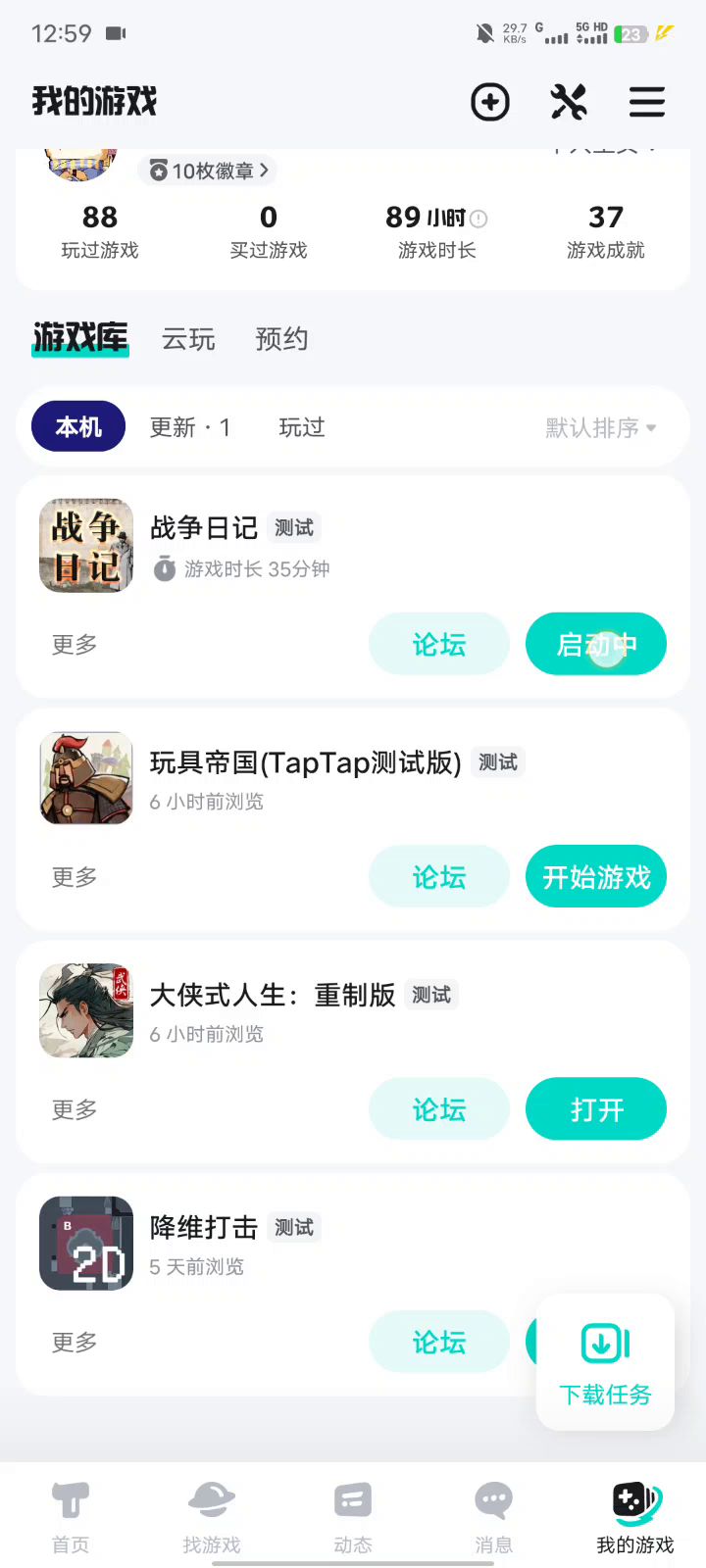
Task: Select the 玩过 filter
Action: [x=302, y=427]
